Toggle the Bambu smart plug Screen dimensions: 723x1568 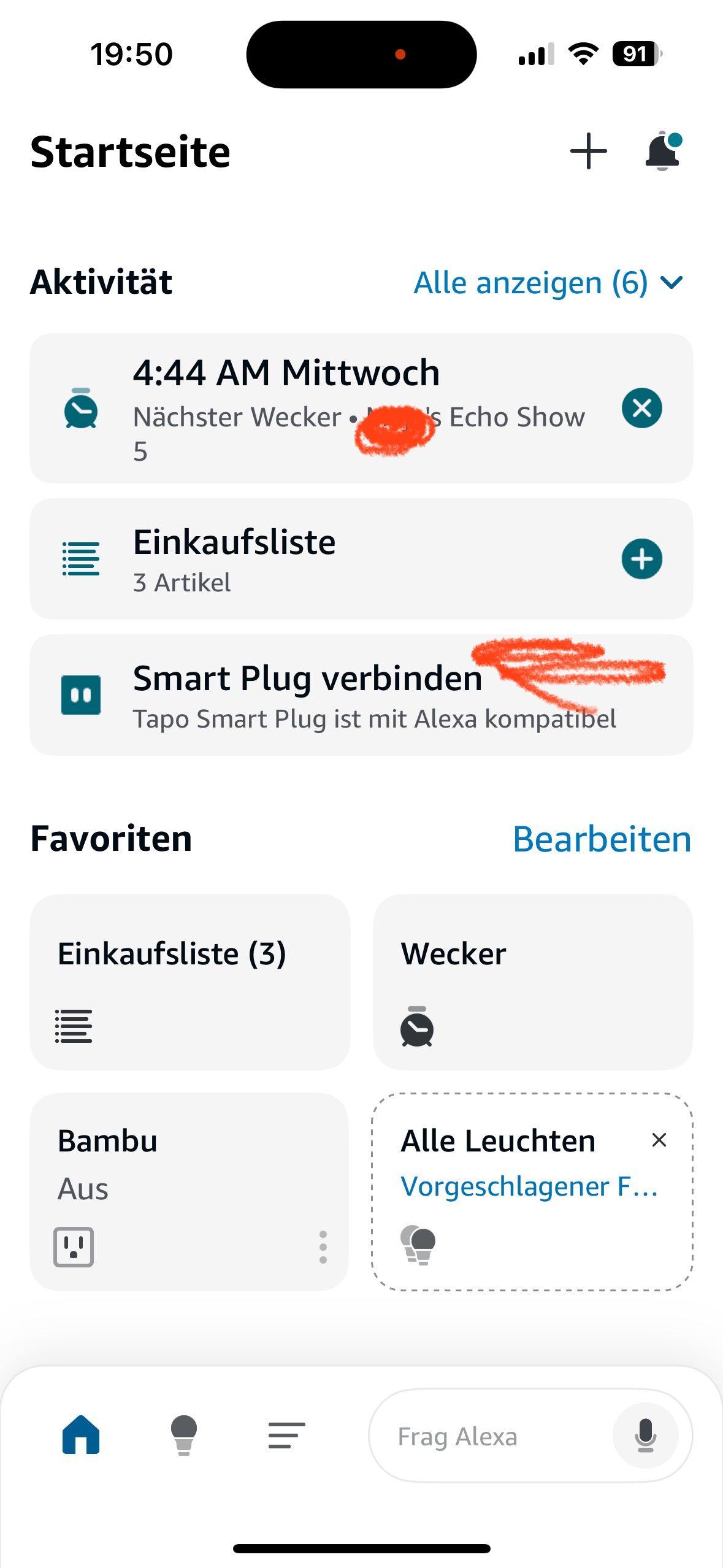[74, 1247]
